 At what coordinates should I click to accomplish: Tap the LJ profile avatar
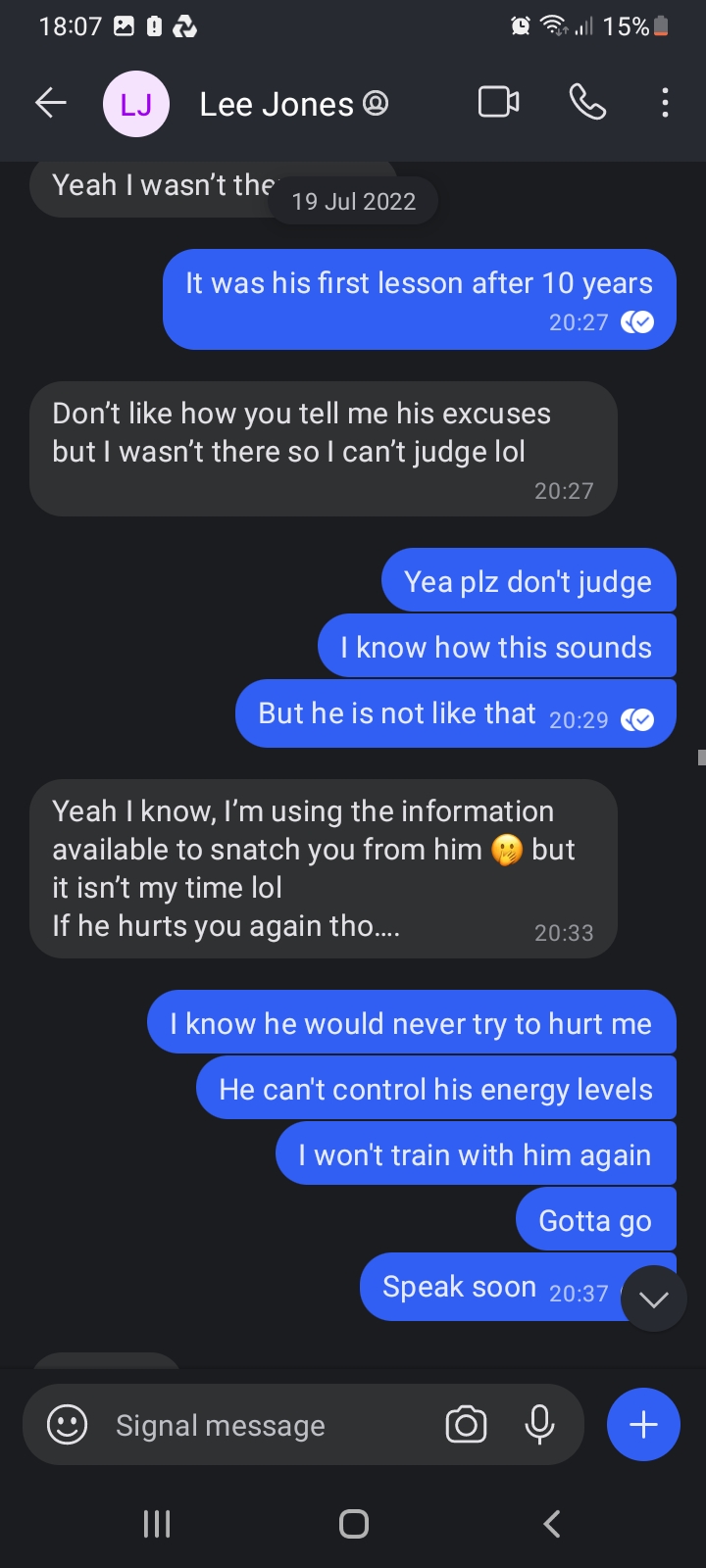136,104
